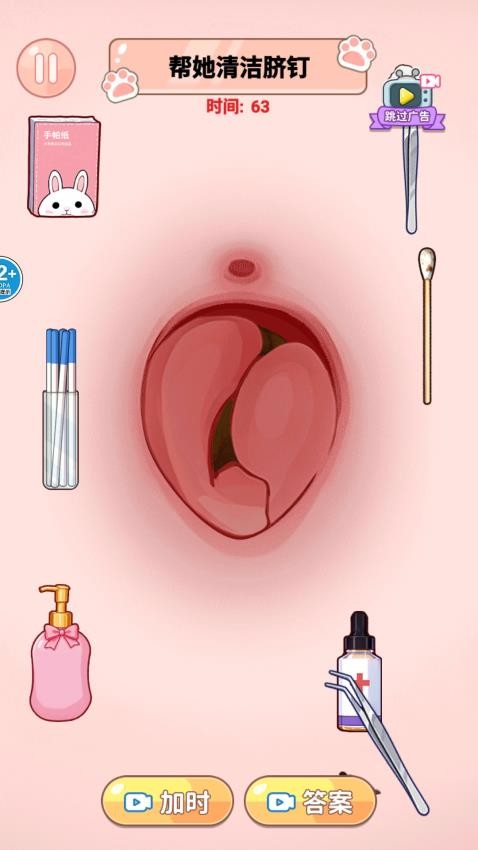478x850 pixels.
Task: Select the pink soap pump bottle
Action: pos(60,653)
